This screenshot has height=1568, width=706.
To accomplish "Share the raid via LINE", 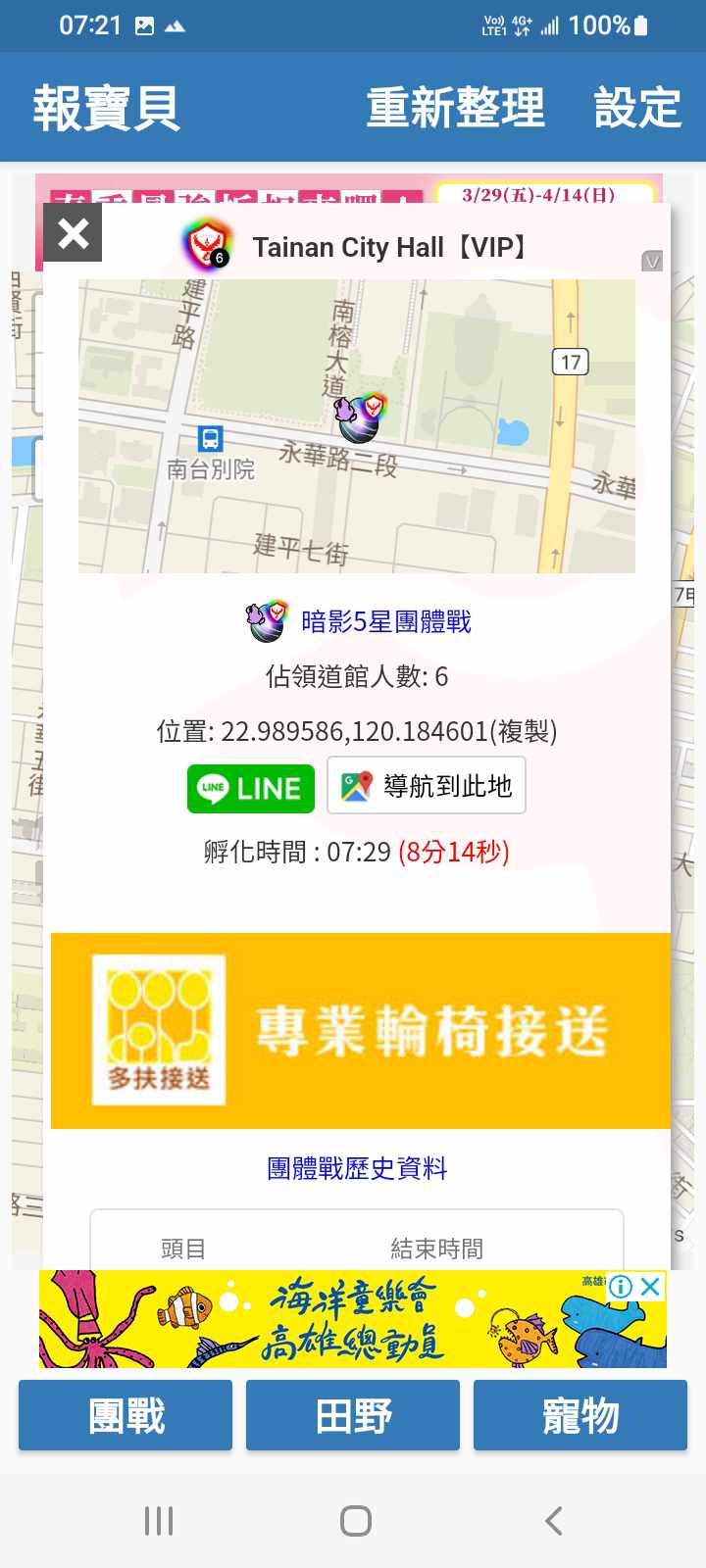I will click(x=251, y=788).
